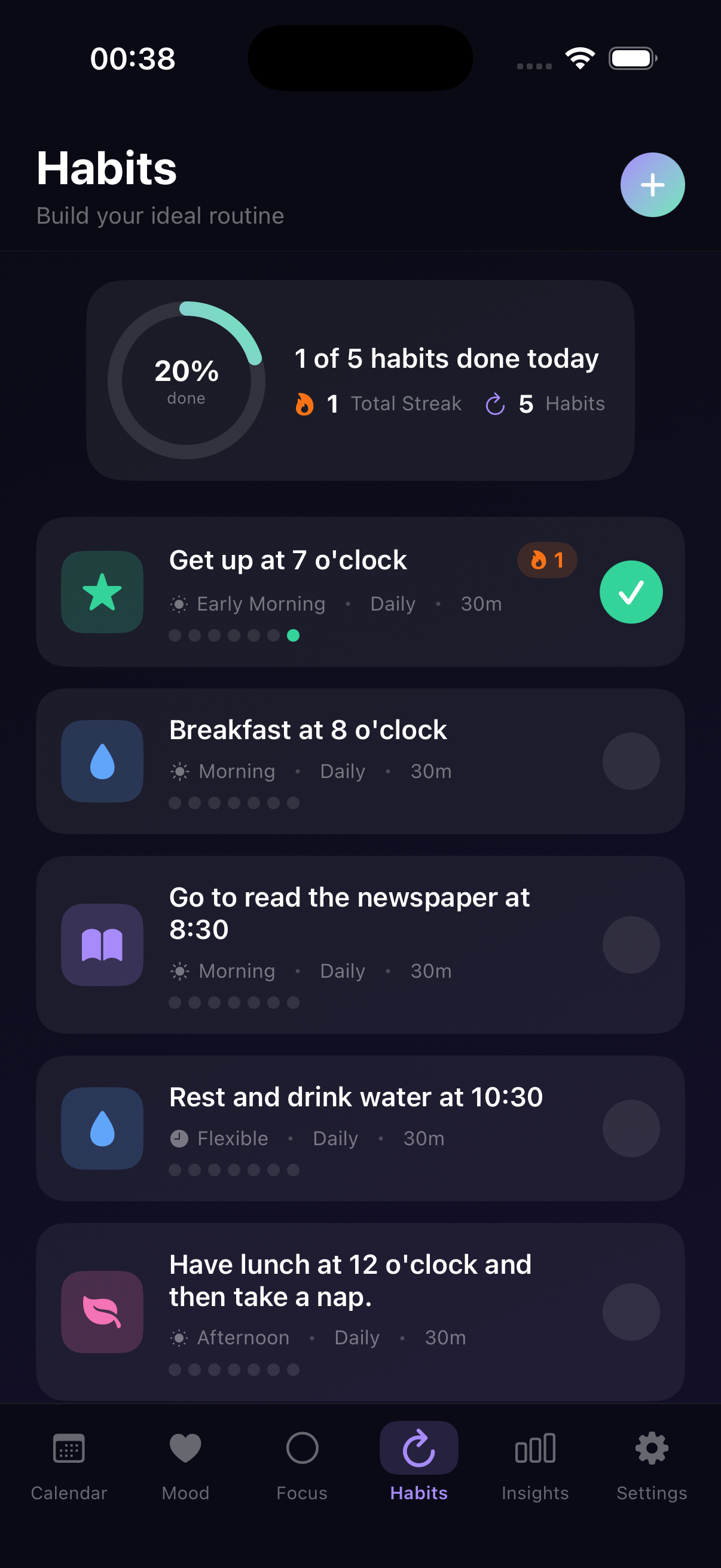This screenshot has width=721, height=1568.
Task: Complete the 'Go to read the newspaper' habit
Action: point(631,945)
